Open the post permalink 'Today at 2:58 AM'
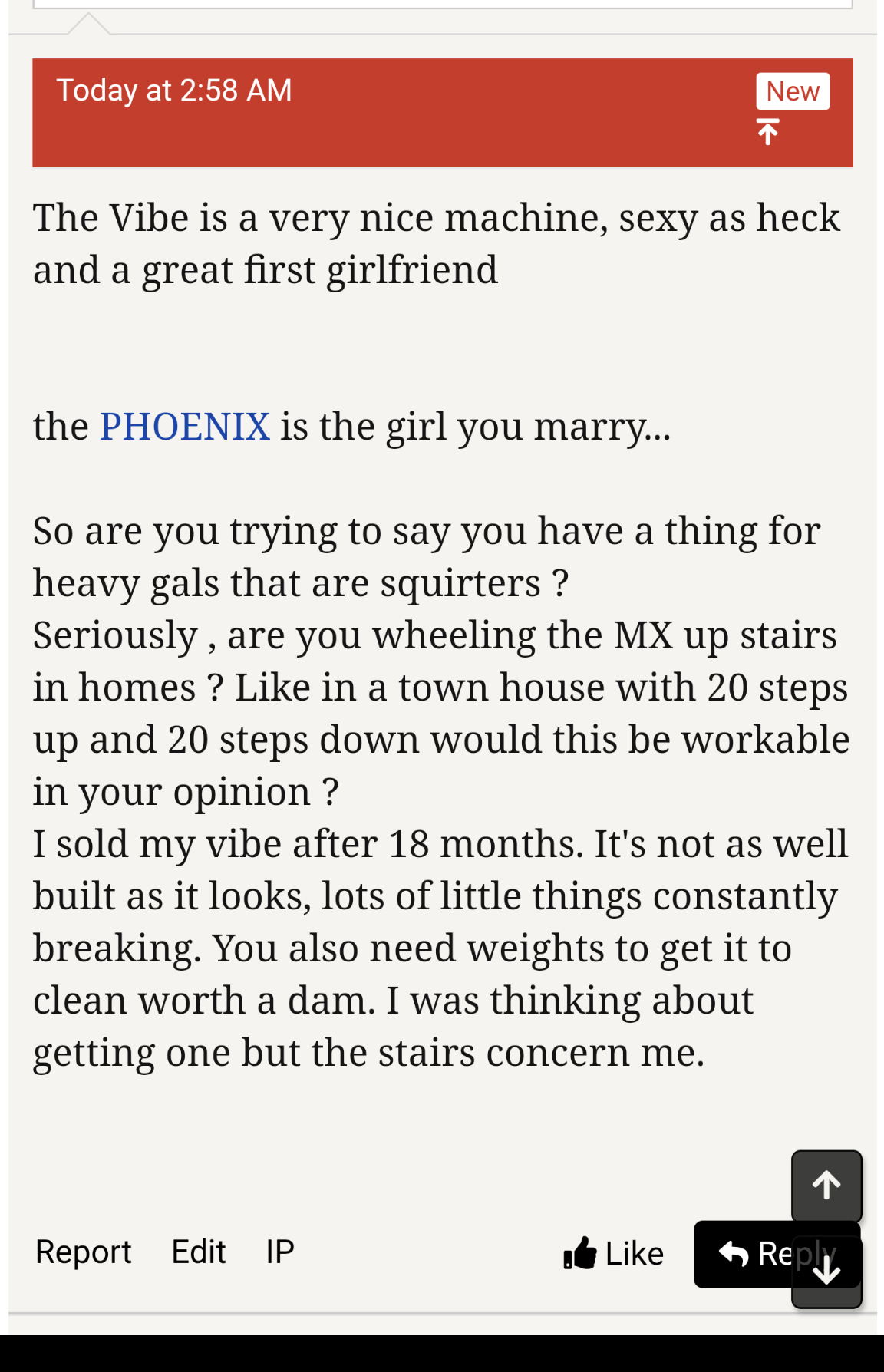Image resolution: width=884 pixels, height=1372 pixels. click(x=175, y=90)
